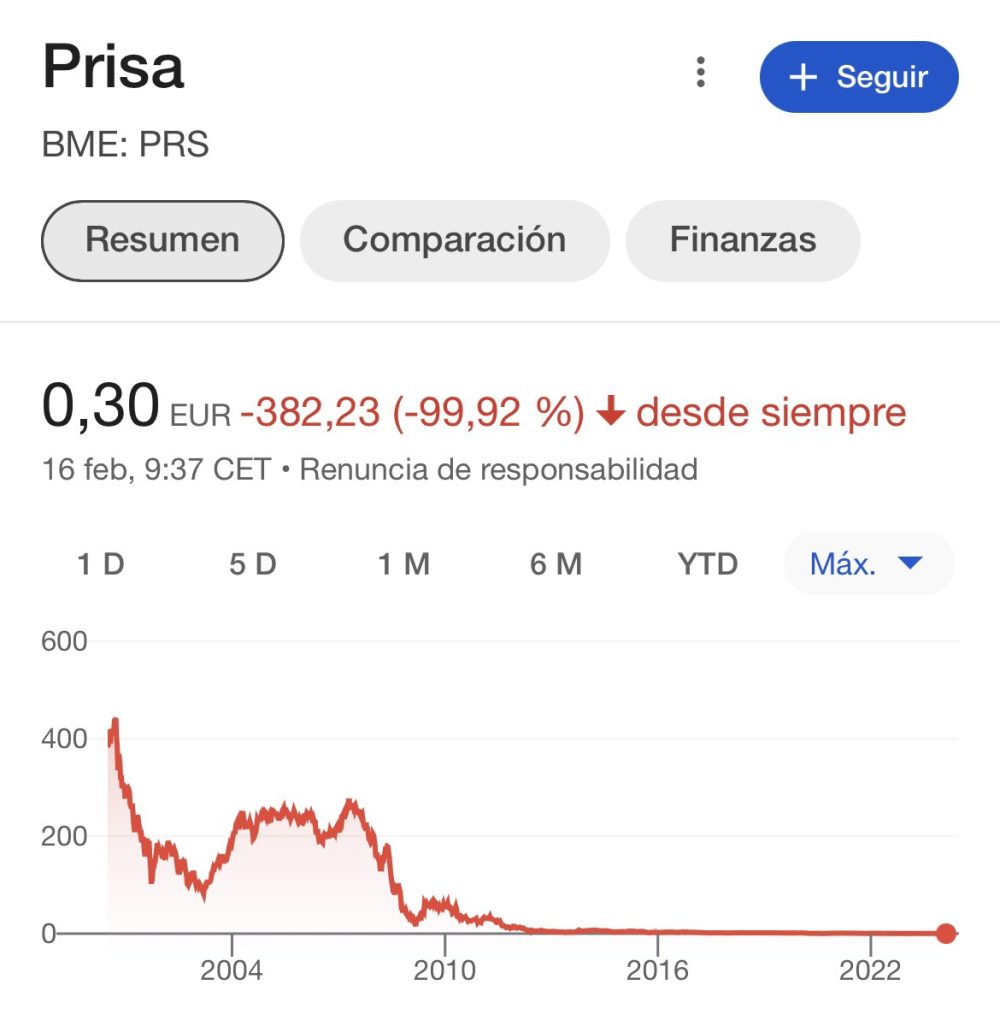The height and width of the screenshot is (1020, 1000).
Task: Select the Resumen tab
Action: (162, 240)
